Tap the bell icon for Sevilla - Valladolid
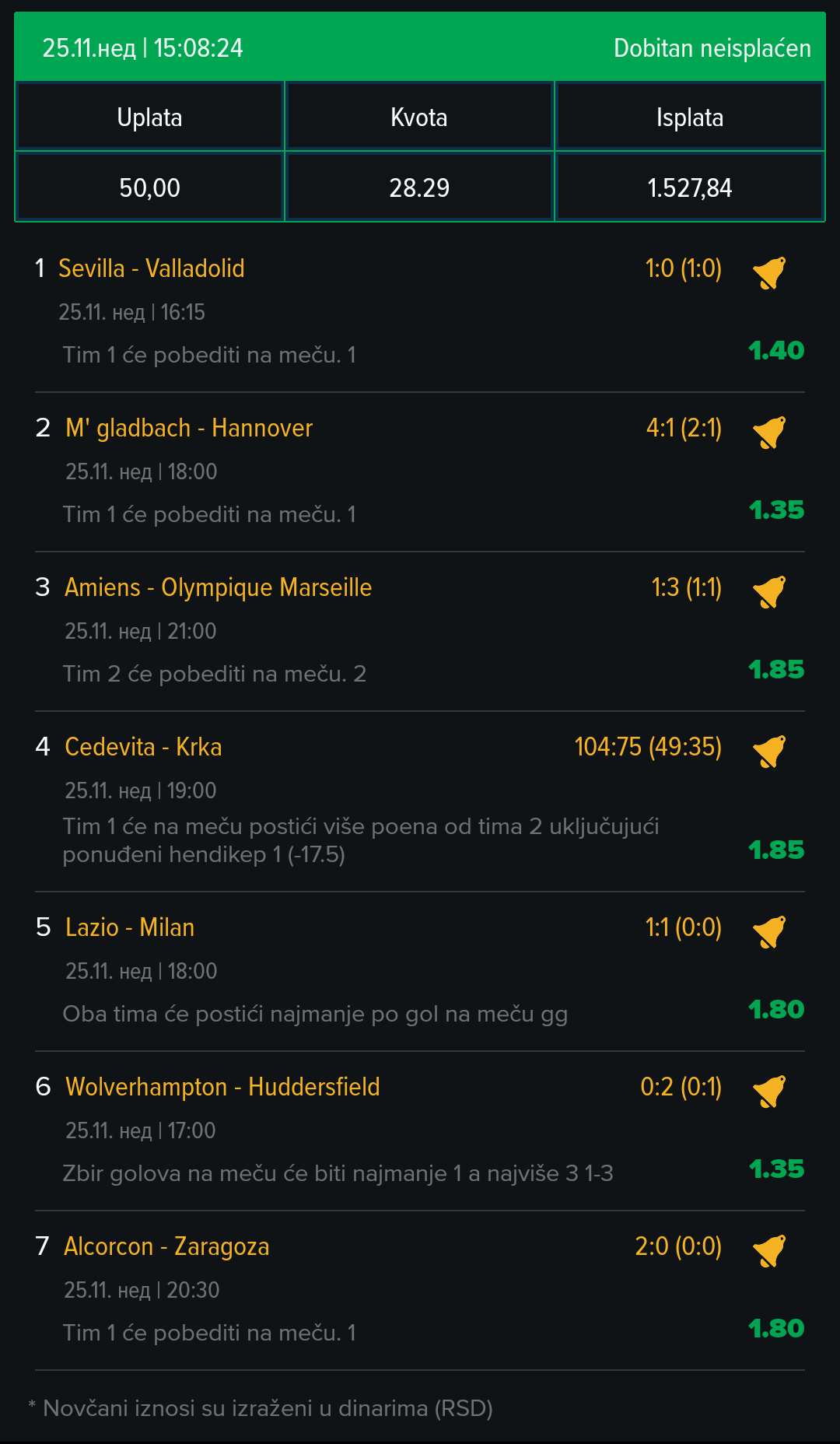 pyautogui.click(x=769, y=273)
